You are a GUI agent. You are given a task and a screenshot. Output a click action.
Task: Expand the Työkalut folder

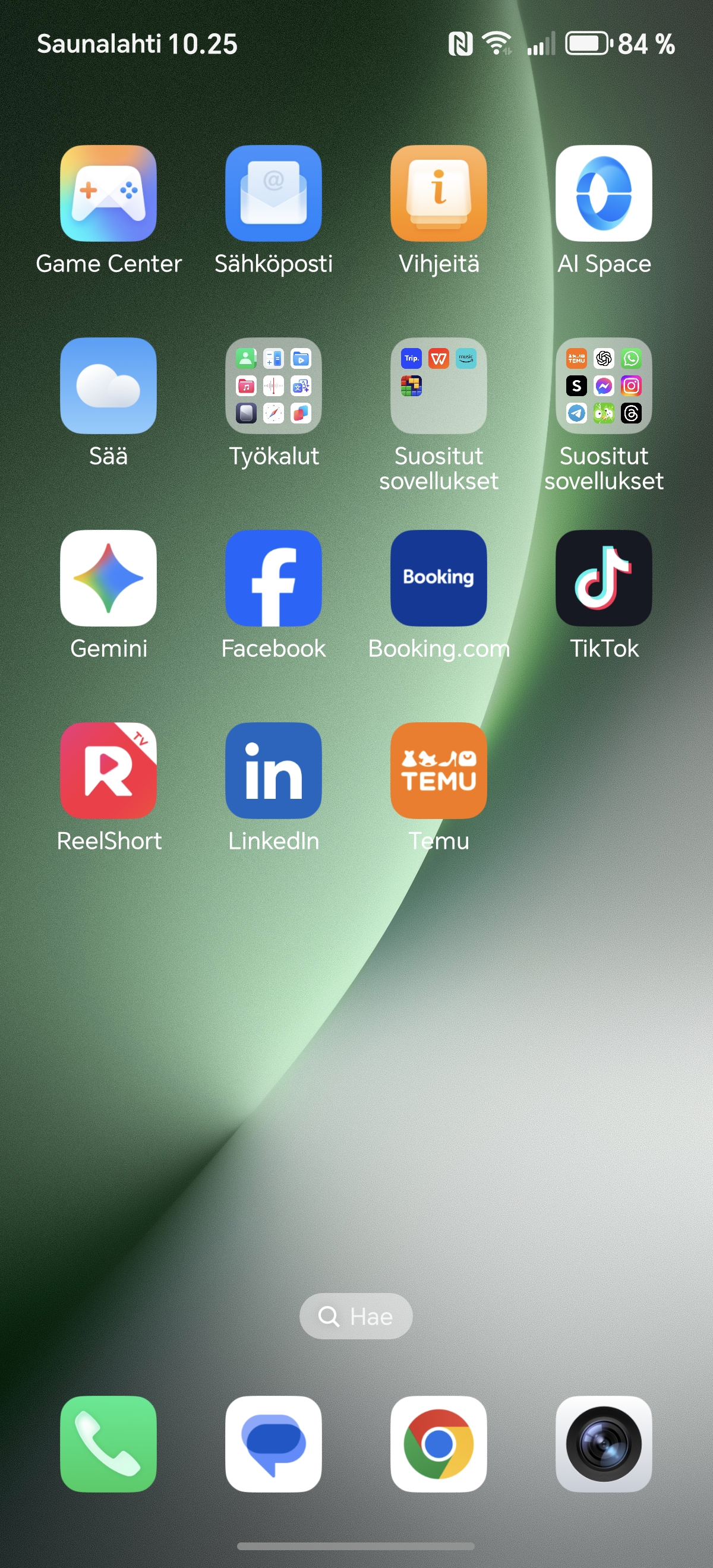(273, 386)
